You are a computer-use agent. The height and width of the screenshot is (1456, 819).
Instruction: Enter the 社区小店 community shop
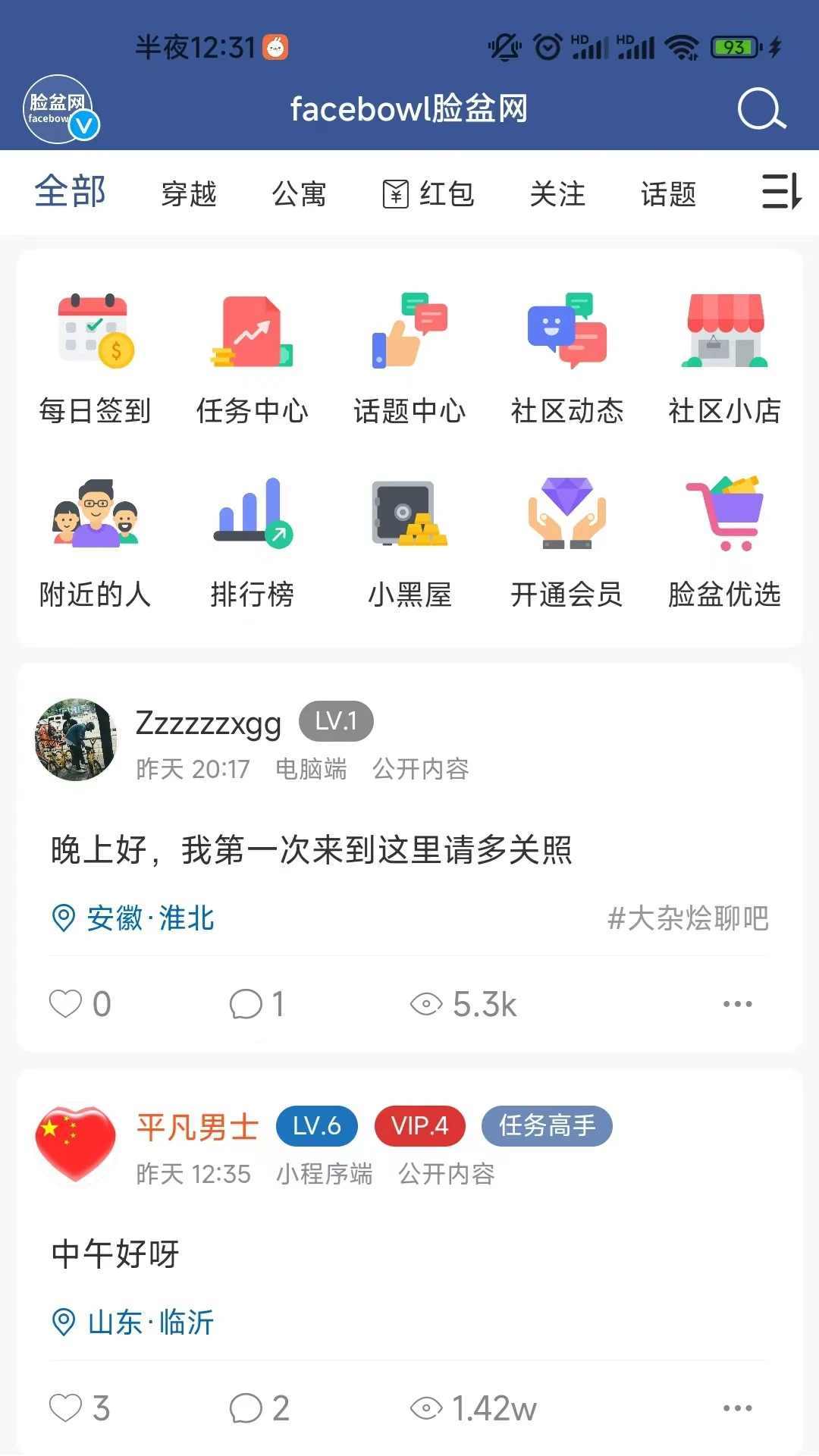pos(724,356)
